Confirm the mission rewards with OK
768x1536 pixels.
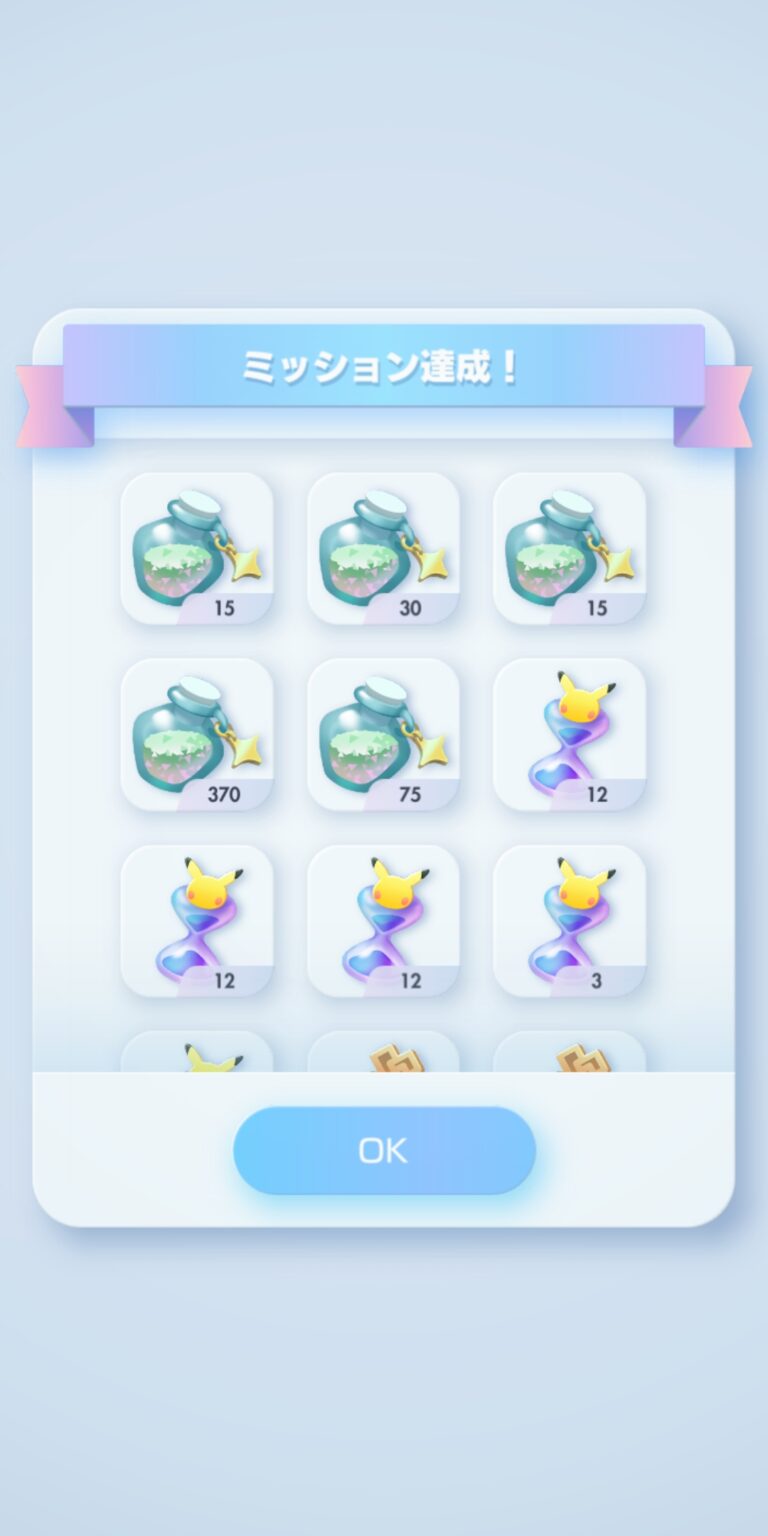click(x=384, y=1150)
